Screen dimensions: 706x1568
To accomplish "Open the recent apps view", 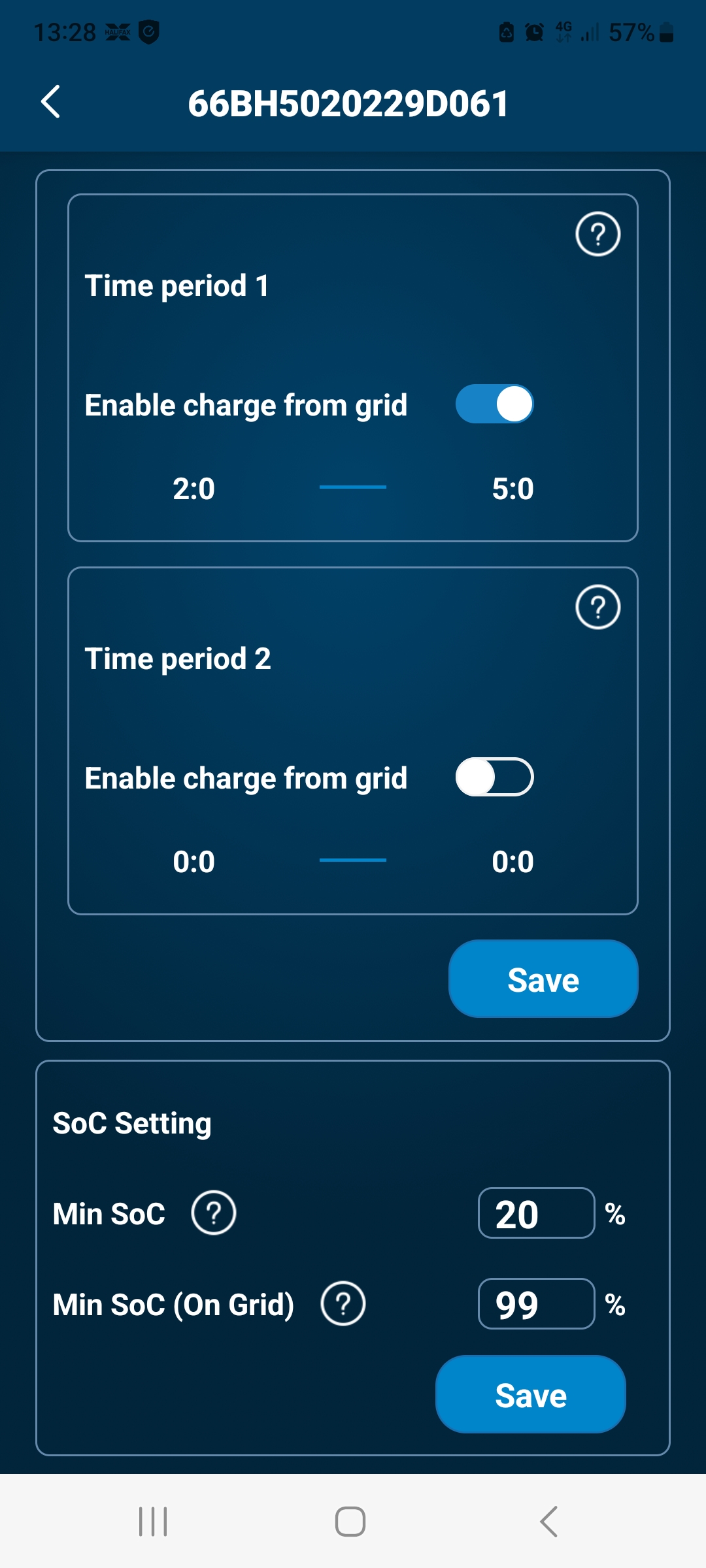I will [153, 1522].
